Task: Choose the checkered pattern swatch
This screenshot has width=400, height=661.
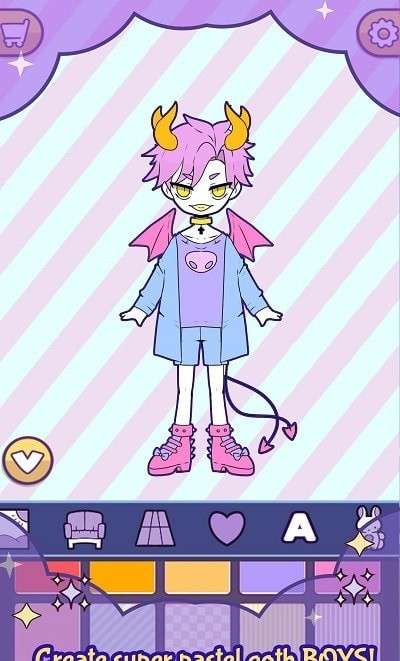Action: 197,627
